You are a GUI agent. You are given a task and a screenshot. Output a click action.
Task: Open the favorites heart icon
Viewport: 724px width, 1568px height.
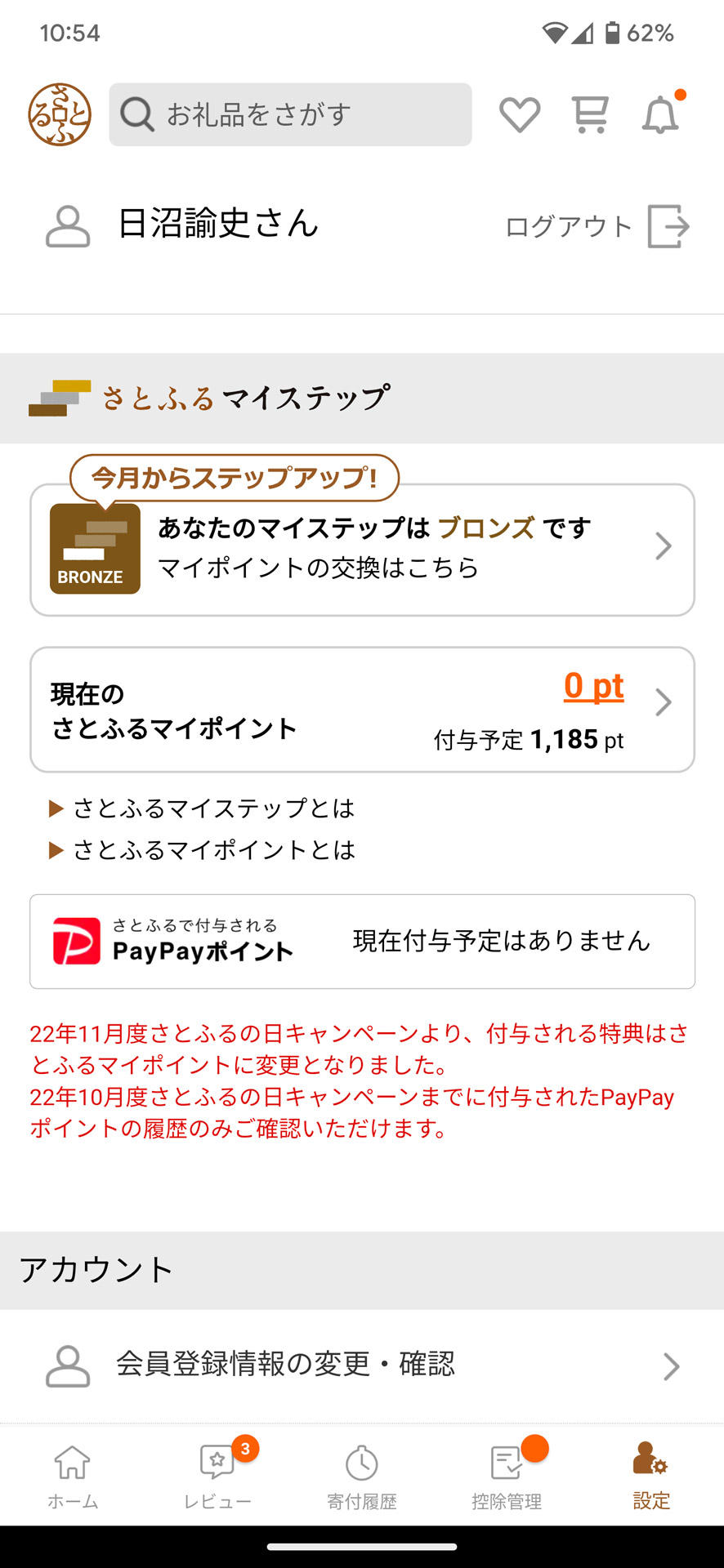point(520,114)
